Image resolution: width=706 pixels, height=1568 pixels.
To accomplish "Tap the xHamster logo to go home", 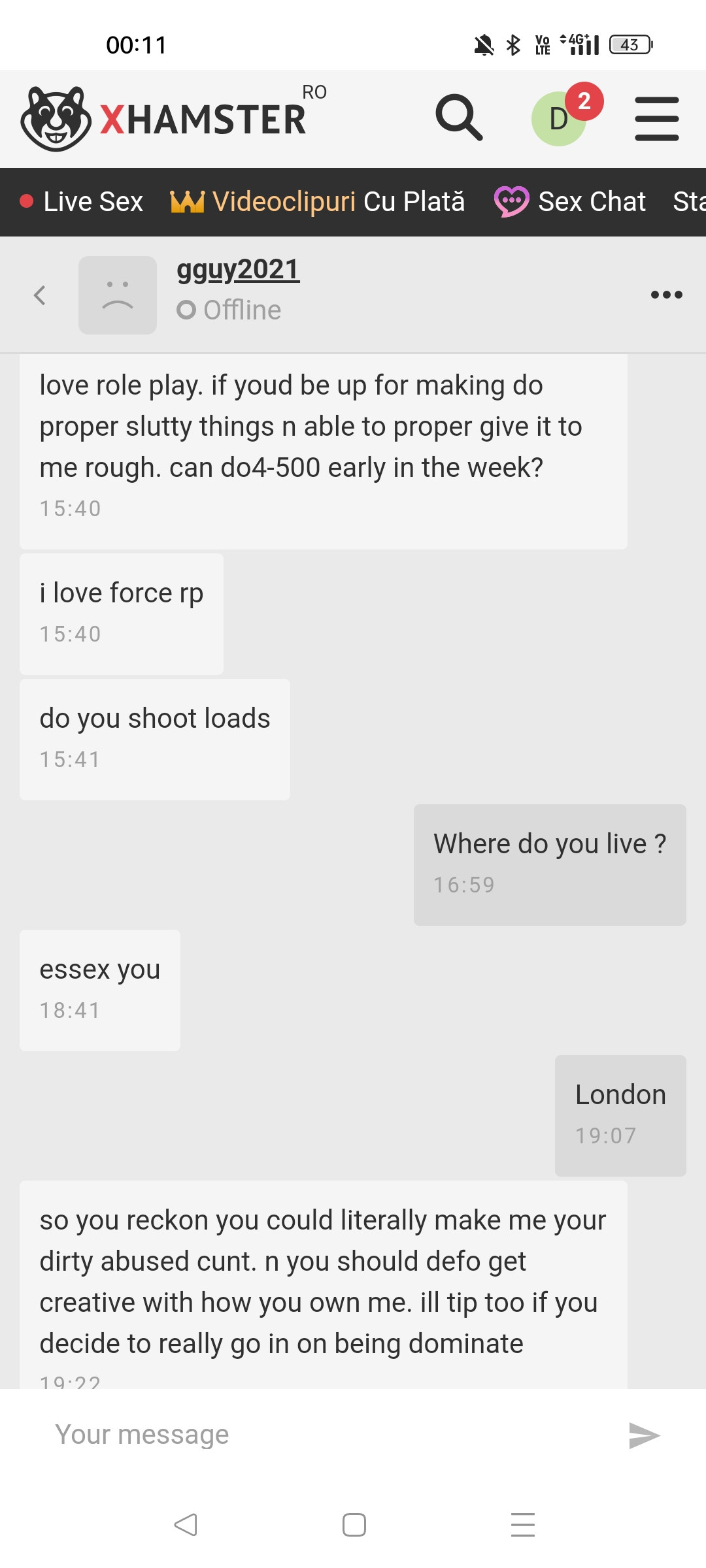I will (173, 118).
